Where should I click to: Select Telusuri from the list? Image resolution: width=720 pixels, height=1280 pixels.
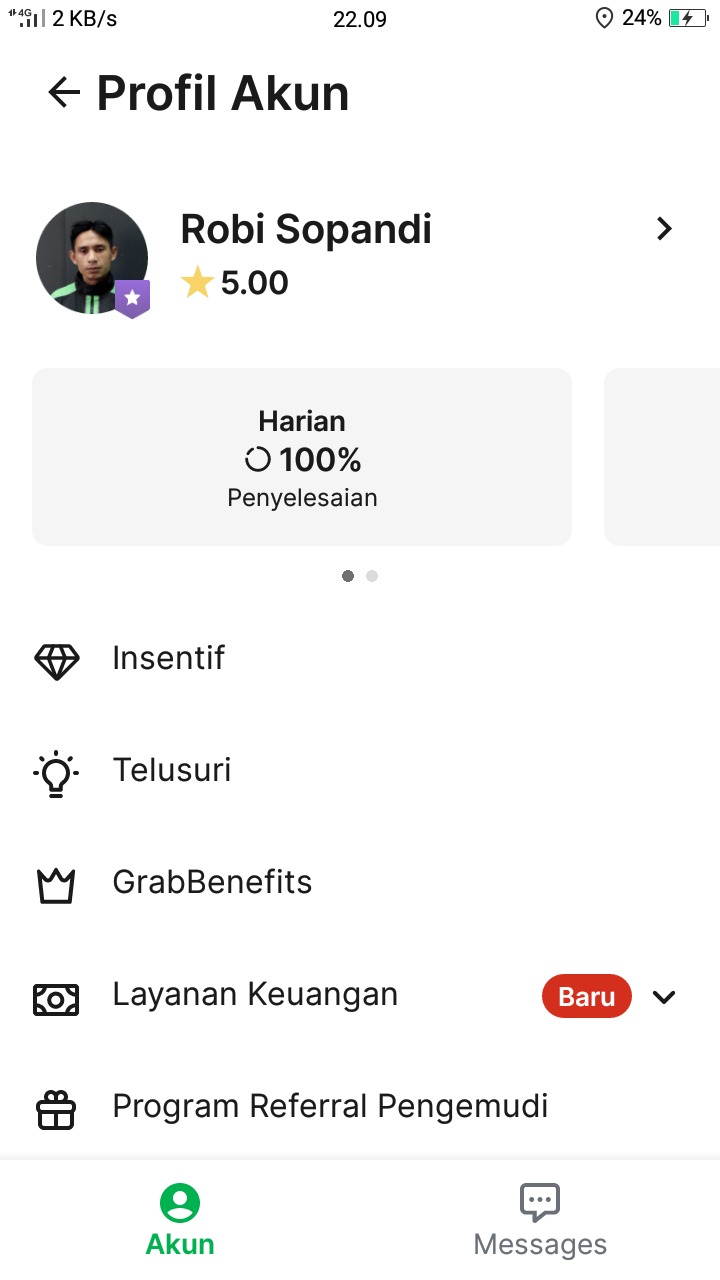click(171, 770)
